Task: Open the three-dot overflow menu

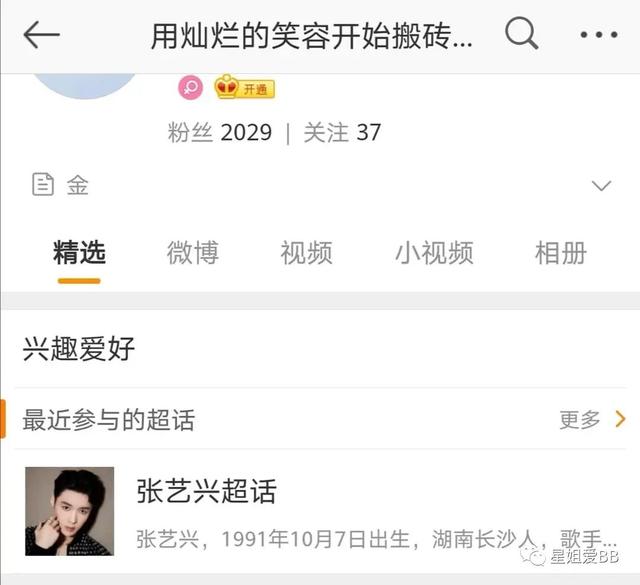Action: (x=599, y=35)
